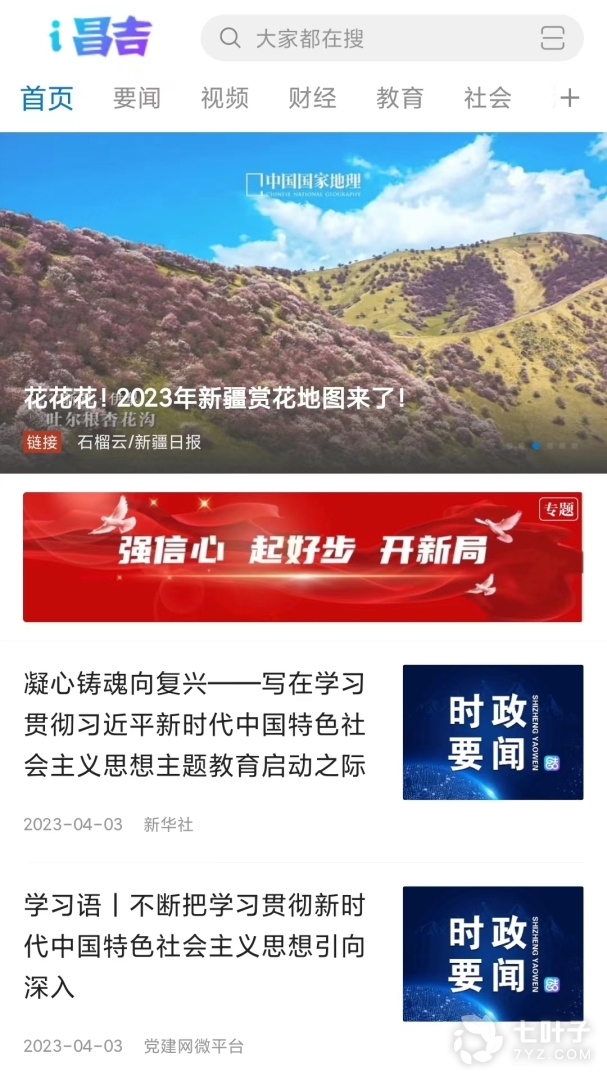Add more channels with the plus icon

tap(569, 98)
